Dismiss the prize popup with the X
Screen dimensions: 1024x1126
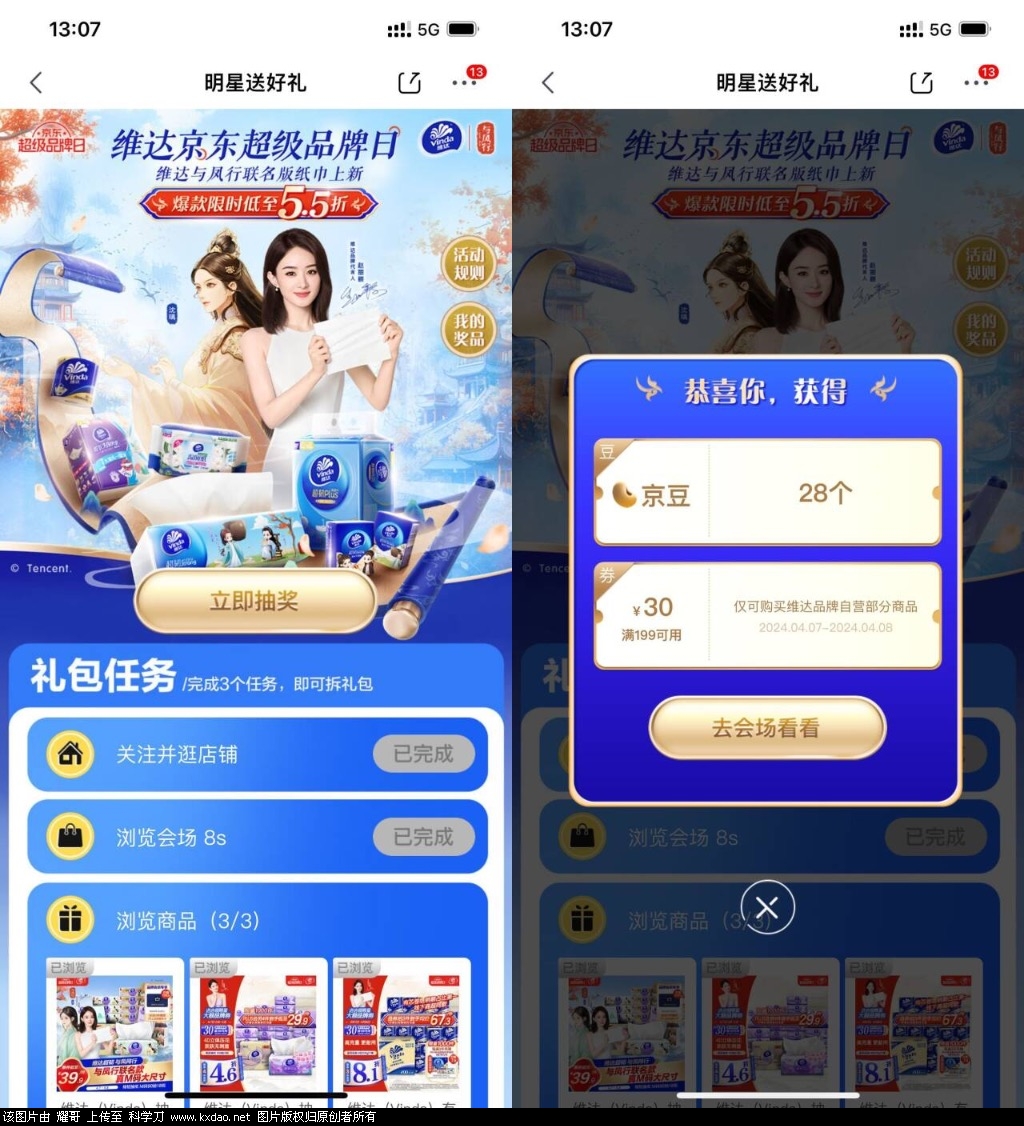click(x=767, y=907)
